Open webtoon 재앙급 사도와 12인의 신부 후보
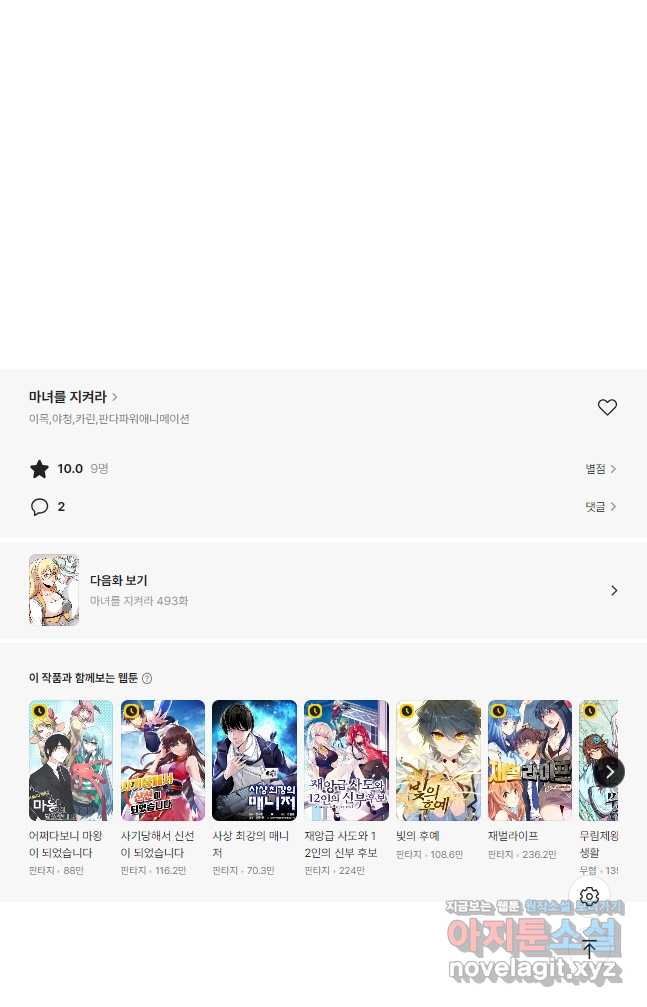 [346, 760]
